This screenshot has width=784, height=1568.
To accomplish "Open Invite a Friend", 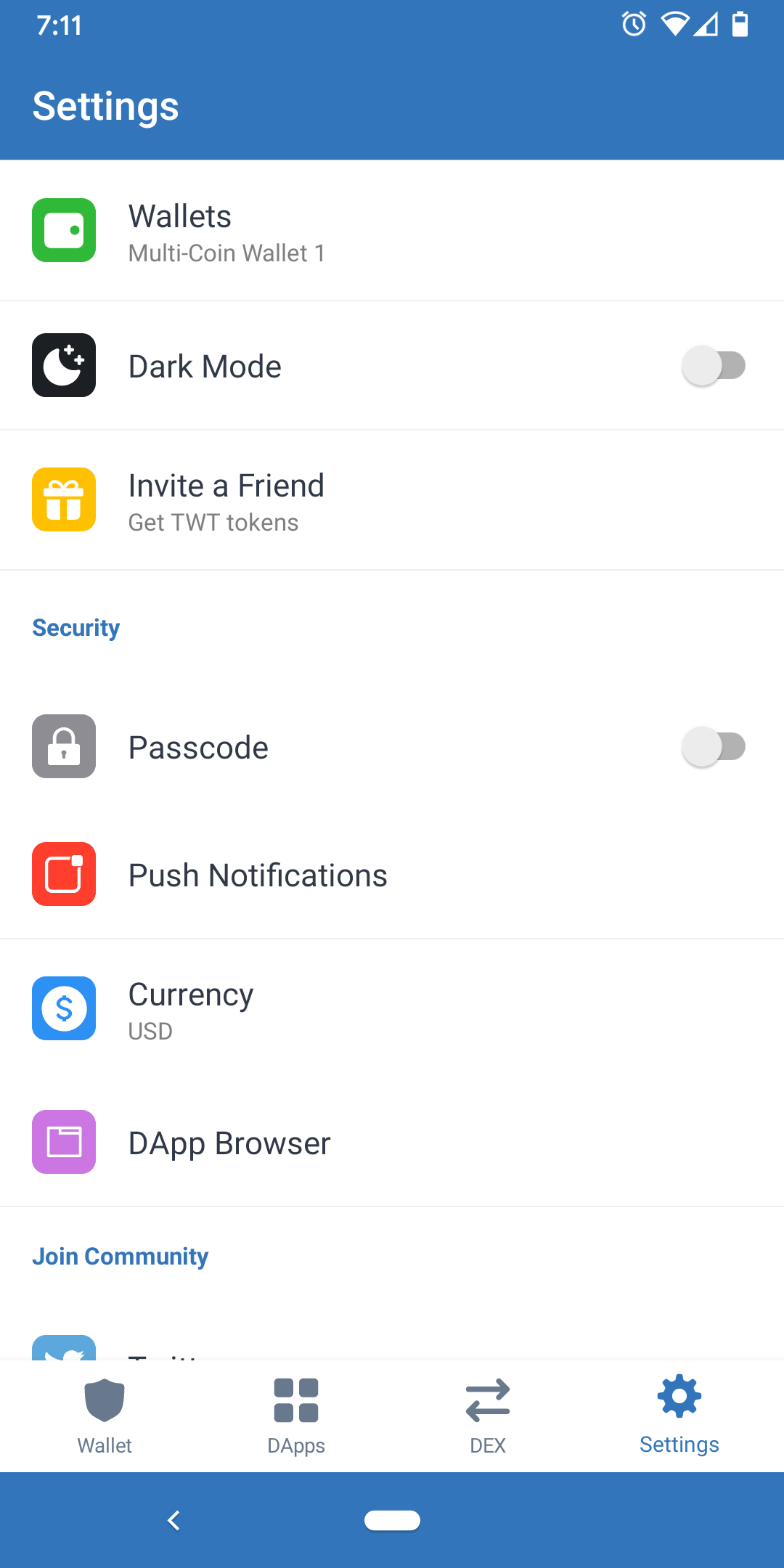I will point(392,501).
